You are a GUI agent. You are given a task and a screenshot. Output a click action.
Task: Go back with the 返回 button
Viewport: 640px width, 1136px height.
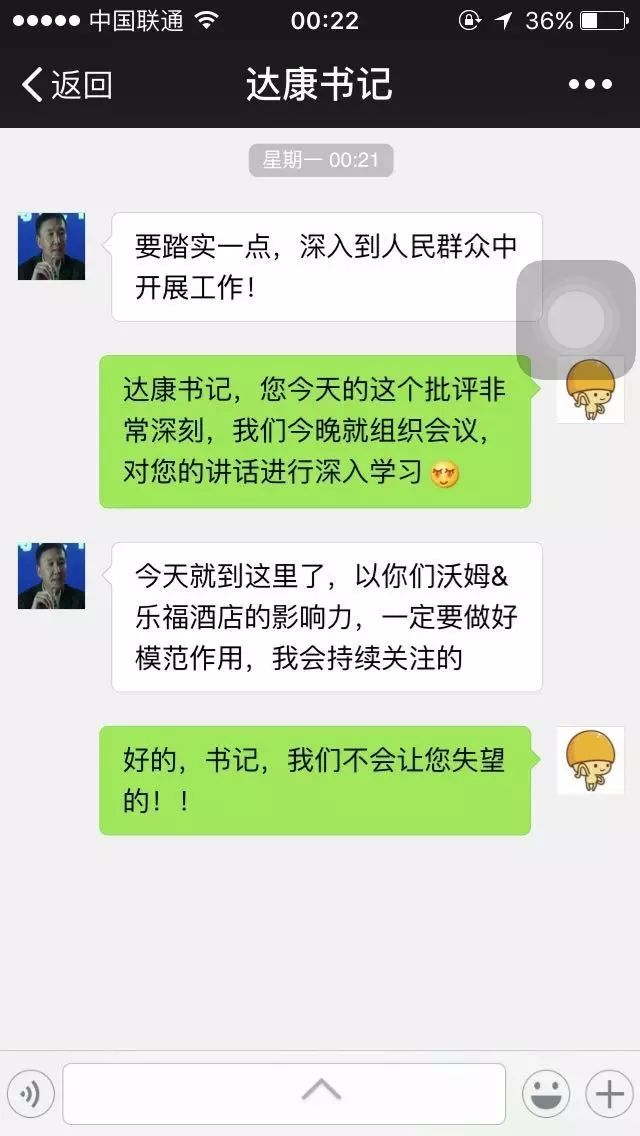click(x=66, y=85)
